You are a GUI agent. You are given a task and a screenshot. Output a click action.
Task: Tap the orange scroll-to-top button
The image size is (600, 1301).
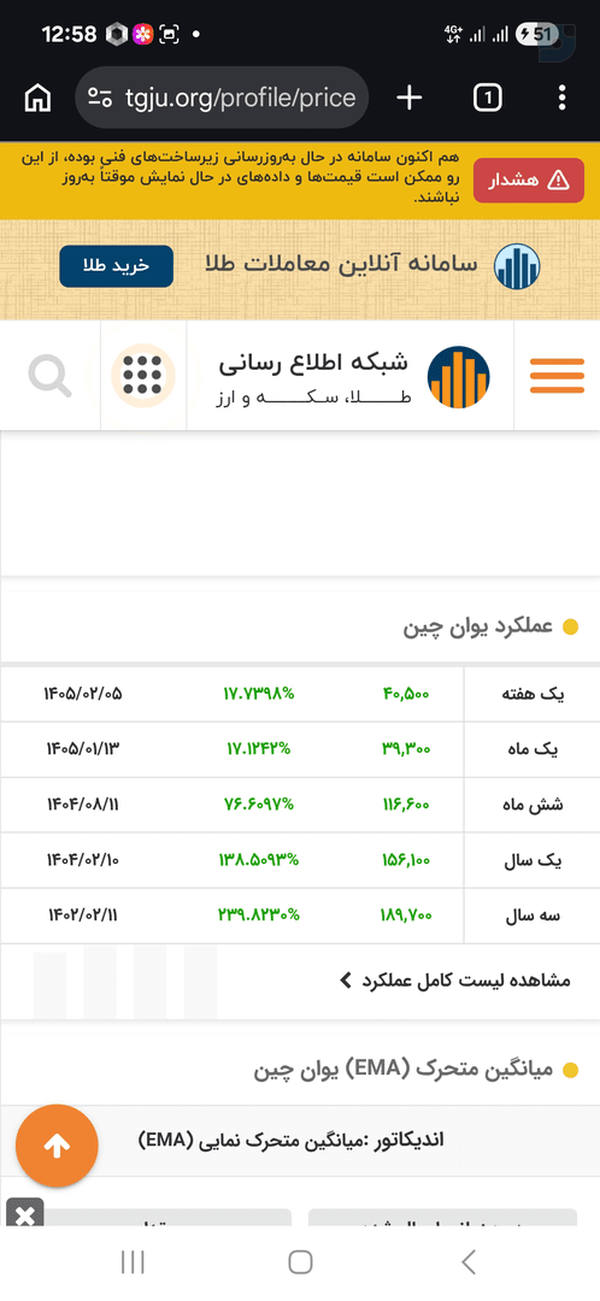pyautogui.click(x=57, y=1146)
